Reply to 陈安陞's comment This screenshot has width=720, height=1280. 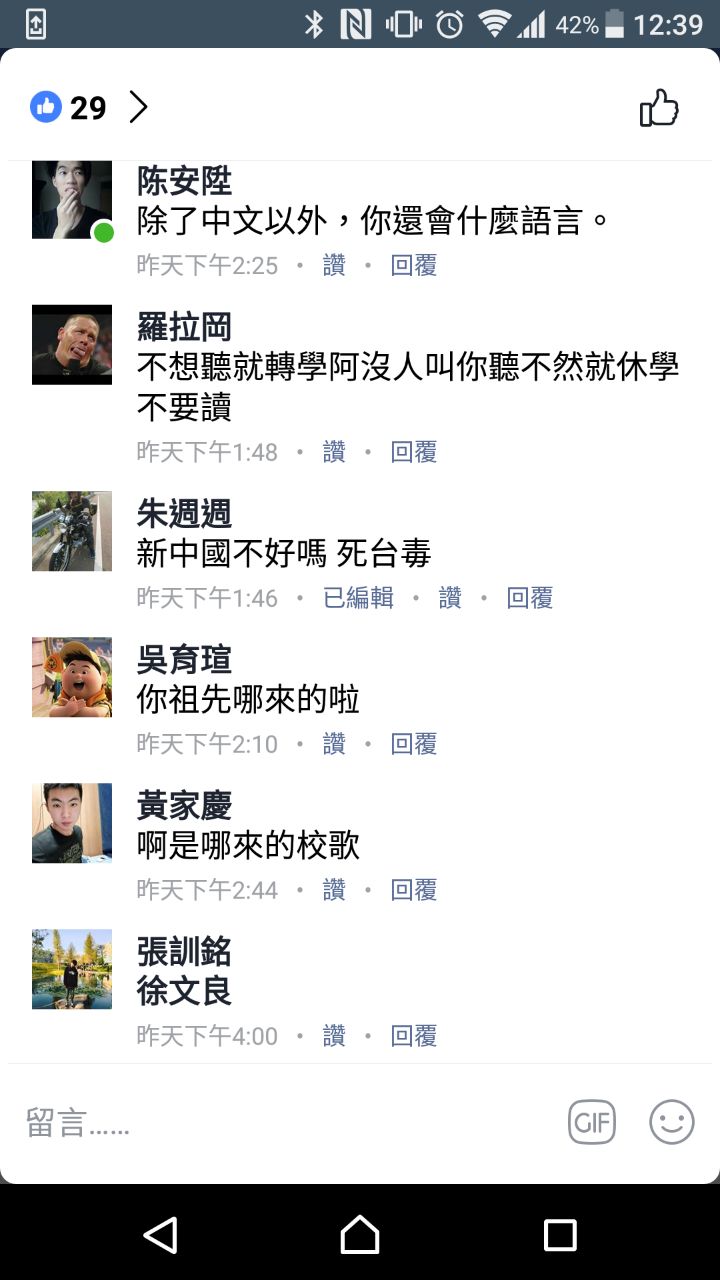(x=413, y=265)
